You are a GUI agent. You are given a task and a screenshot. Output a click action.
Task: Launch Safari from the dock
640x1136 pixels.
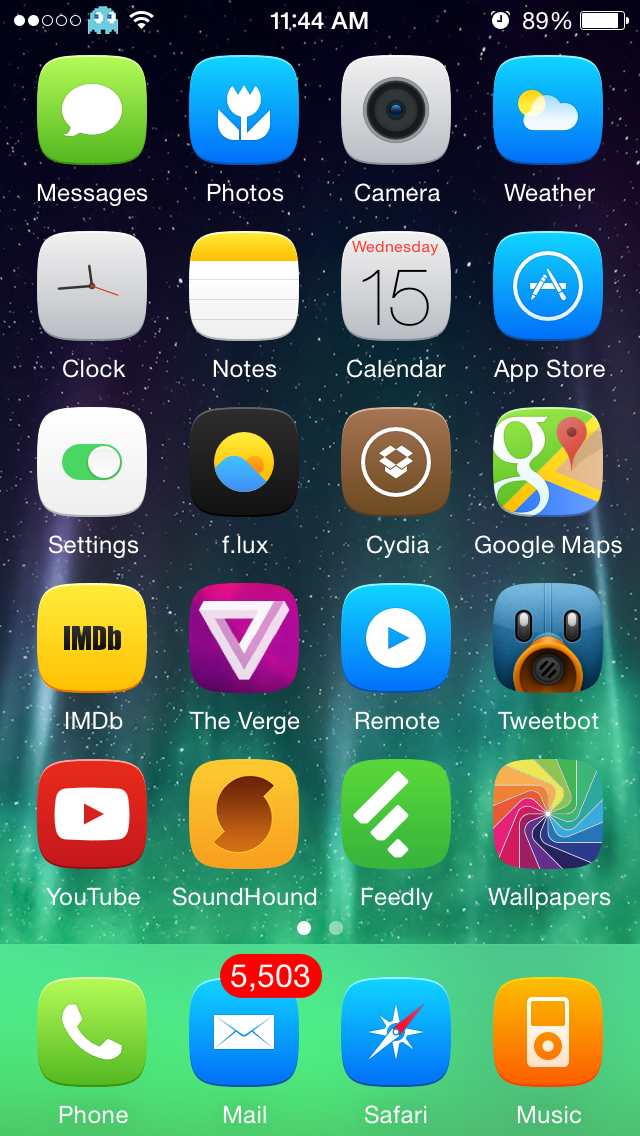396,1032
